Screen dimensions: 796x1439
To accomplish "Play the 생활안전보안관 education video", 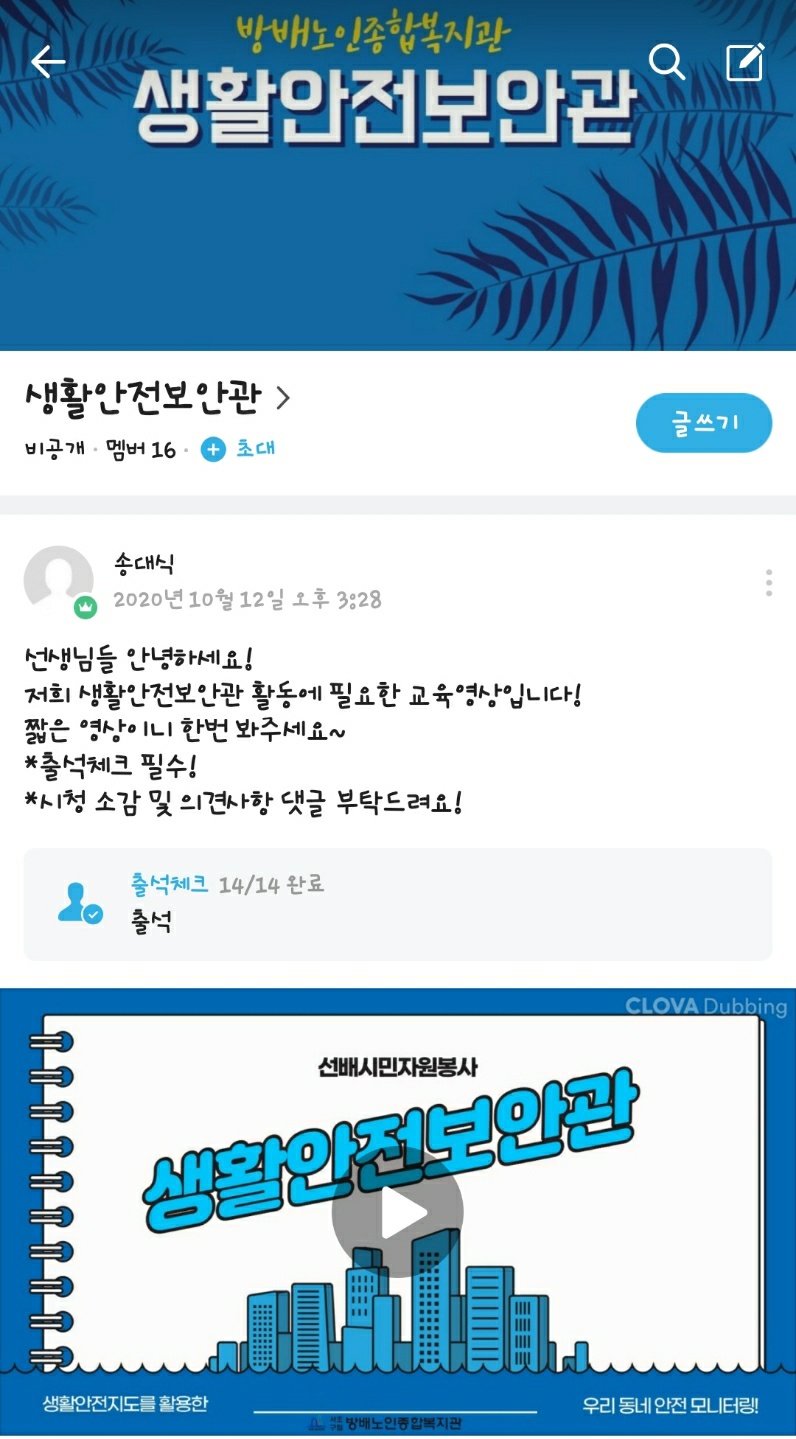I will (398, 1213).
